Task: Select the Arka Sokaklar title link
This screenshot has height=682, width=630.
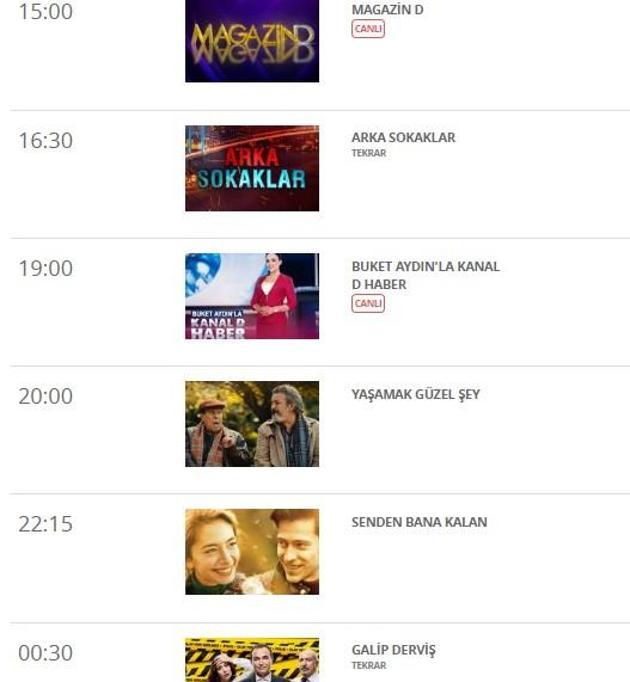Action: click(403, 138)
